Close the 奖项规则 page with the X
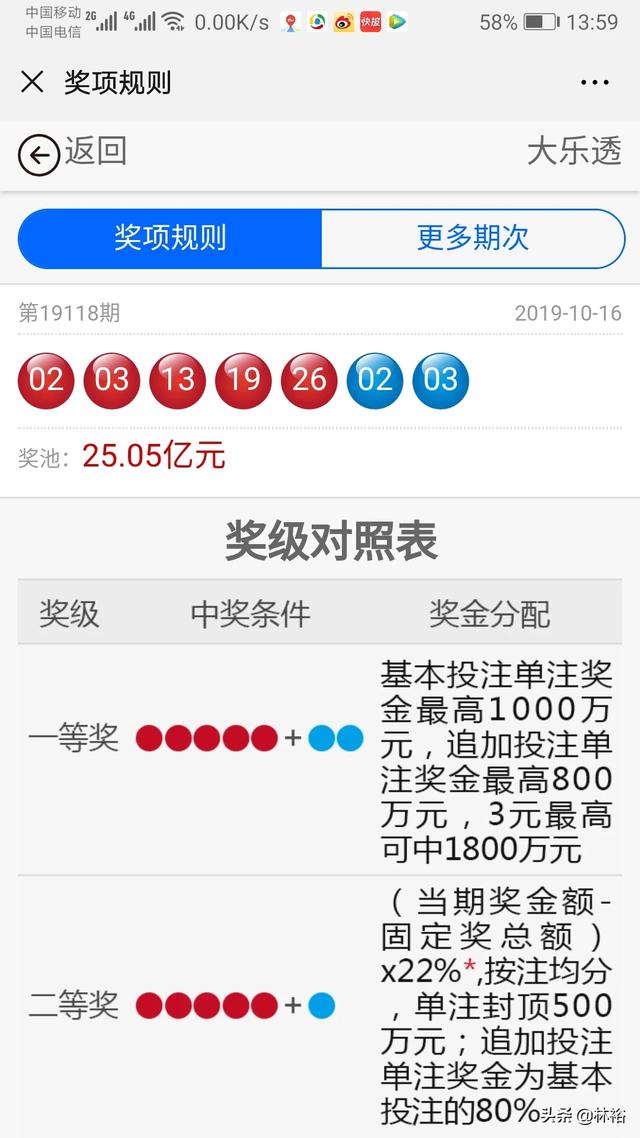 (x=32, y=82)
